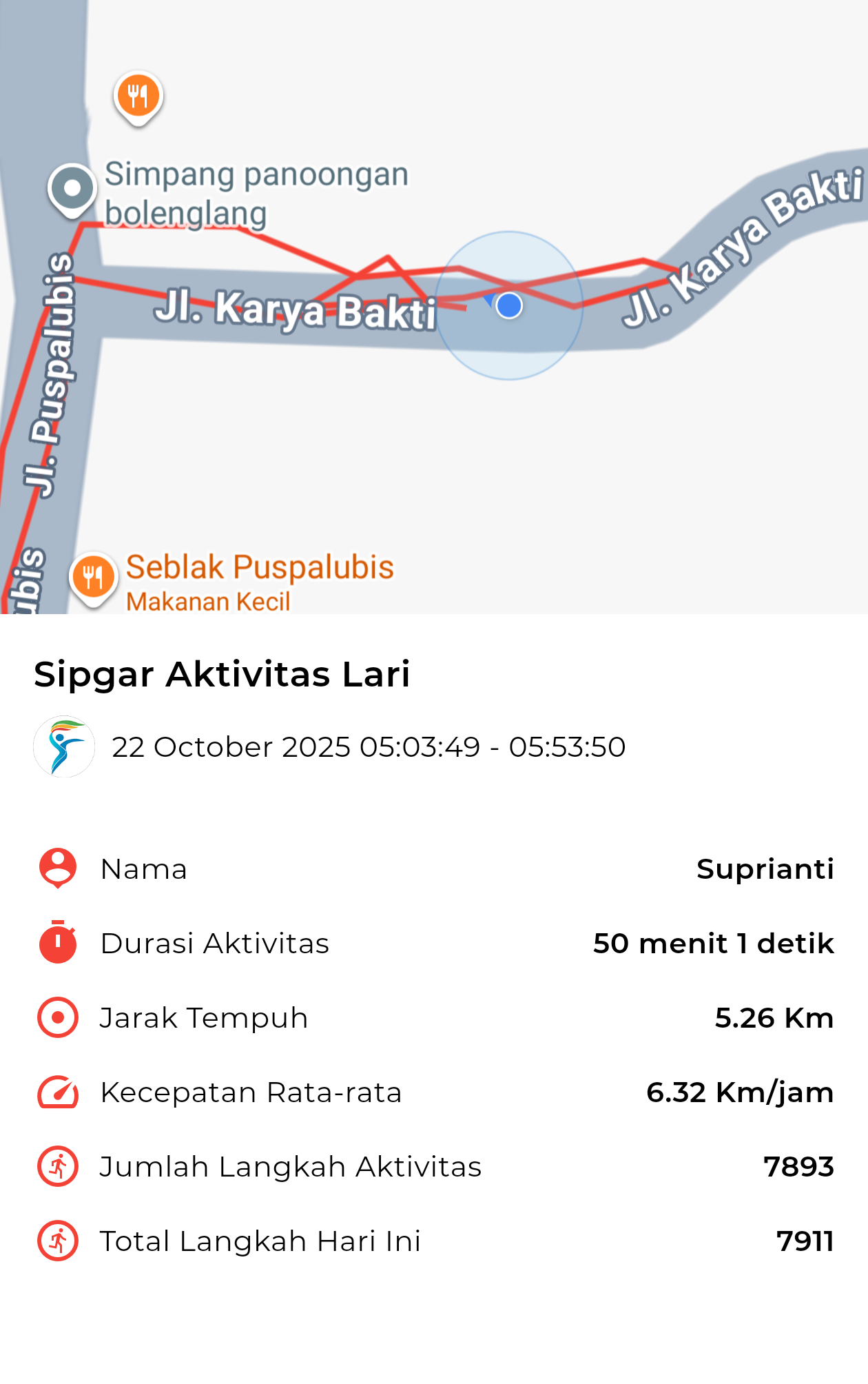Screen dimensions: 868x1384
Task: Tap the unlabeled orange restaurant pin
Action: click(x=138, y=96)
